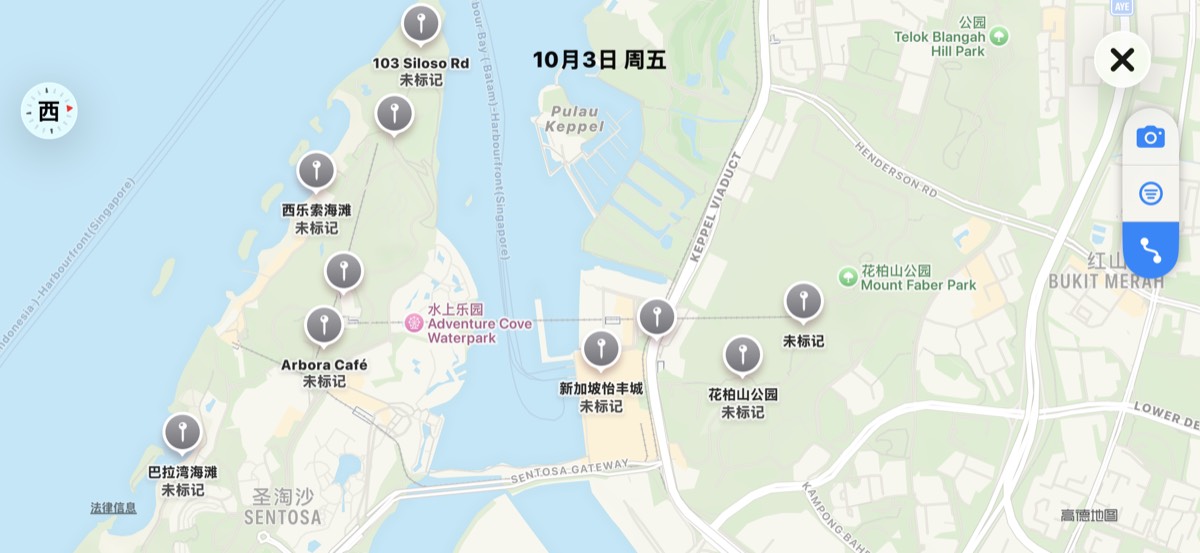The width and height of the screenshot is (1200, 553).
Task: Toggle the route path button
Action: (x=1150, y=249)
